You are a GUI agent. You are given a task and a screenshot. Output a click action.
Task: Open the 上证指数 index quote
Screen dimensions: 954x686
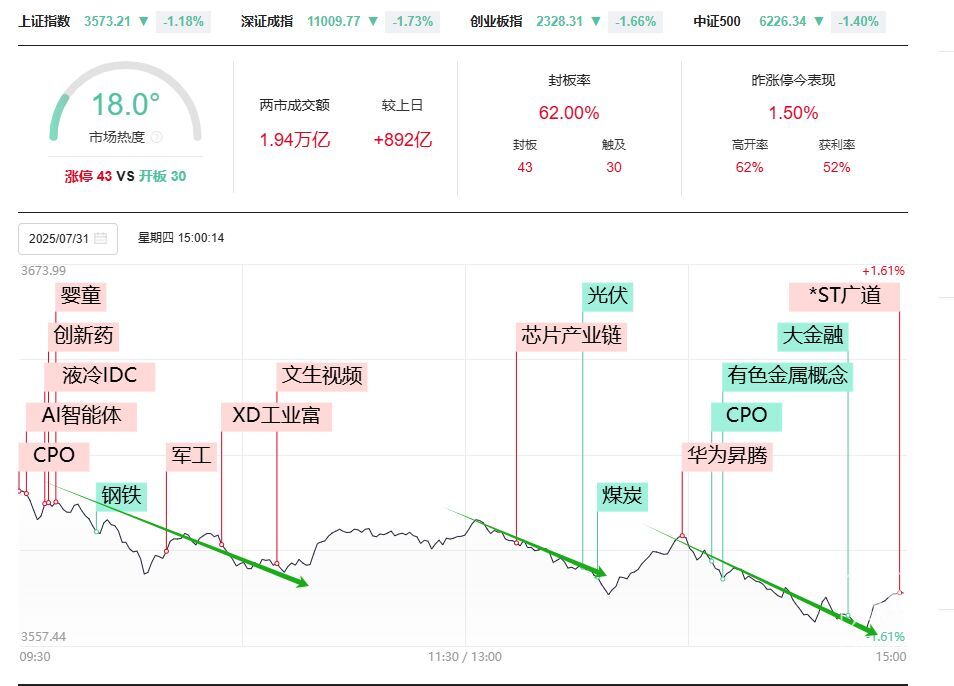[44, 21]
